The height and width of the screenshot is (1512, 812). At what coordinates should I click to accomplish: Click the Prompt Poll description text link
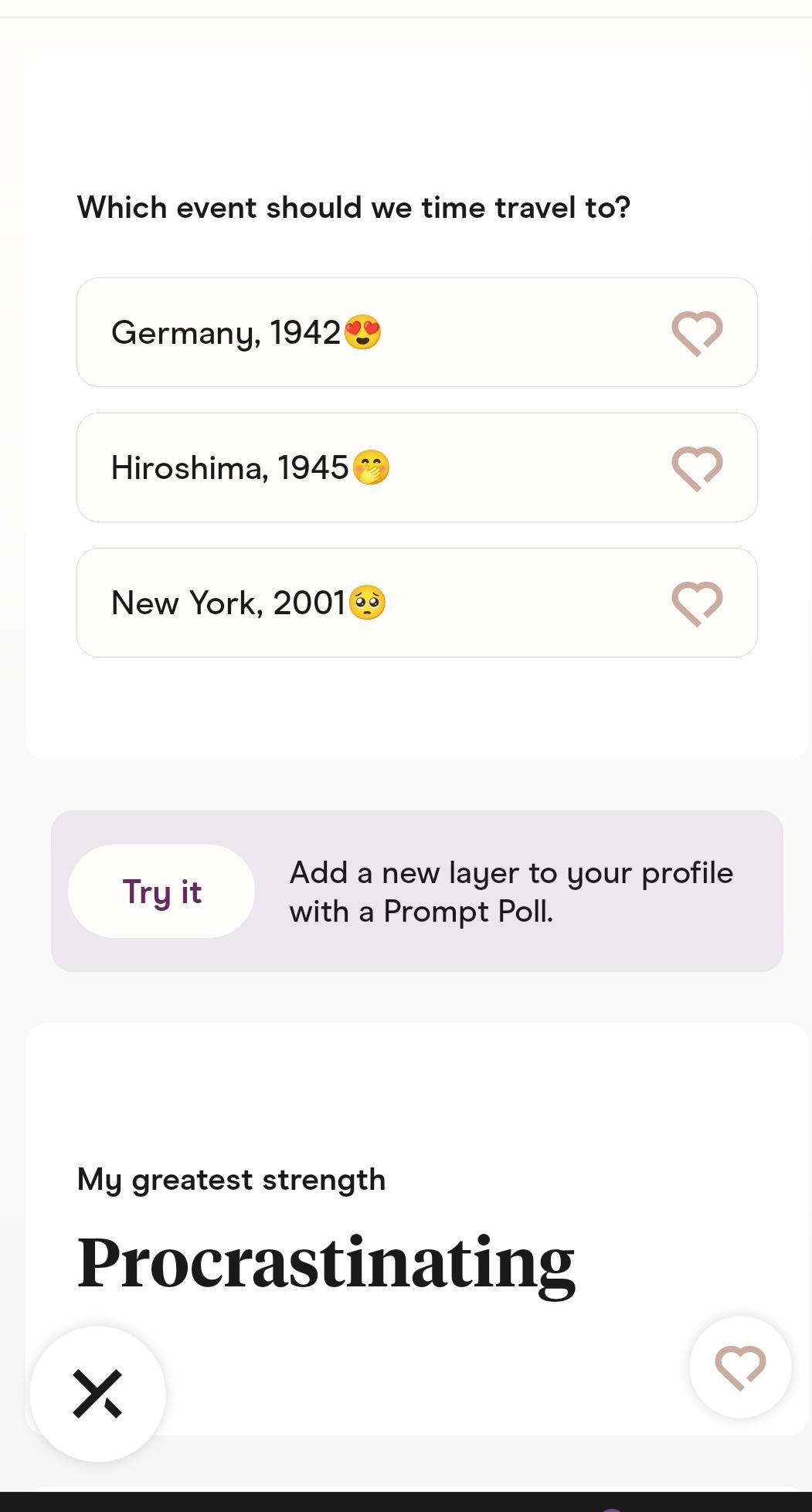(511, 892)
